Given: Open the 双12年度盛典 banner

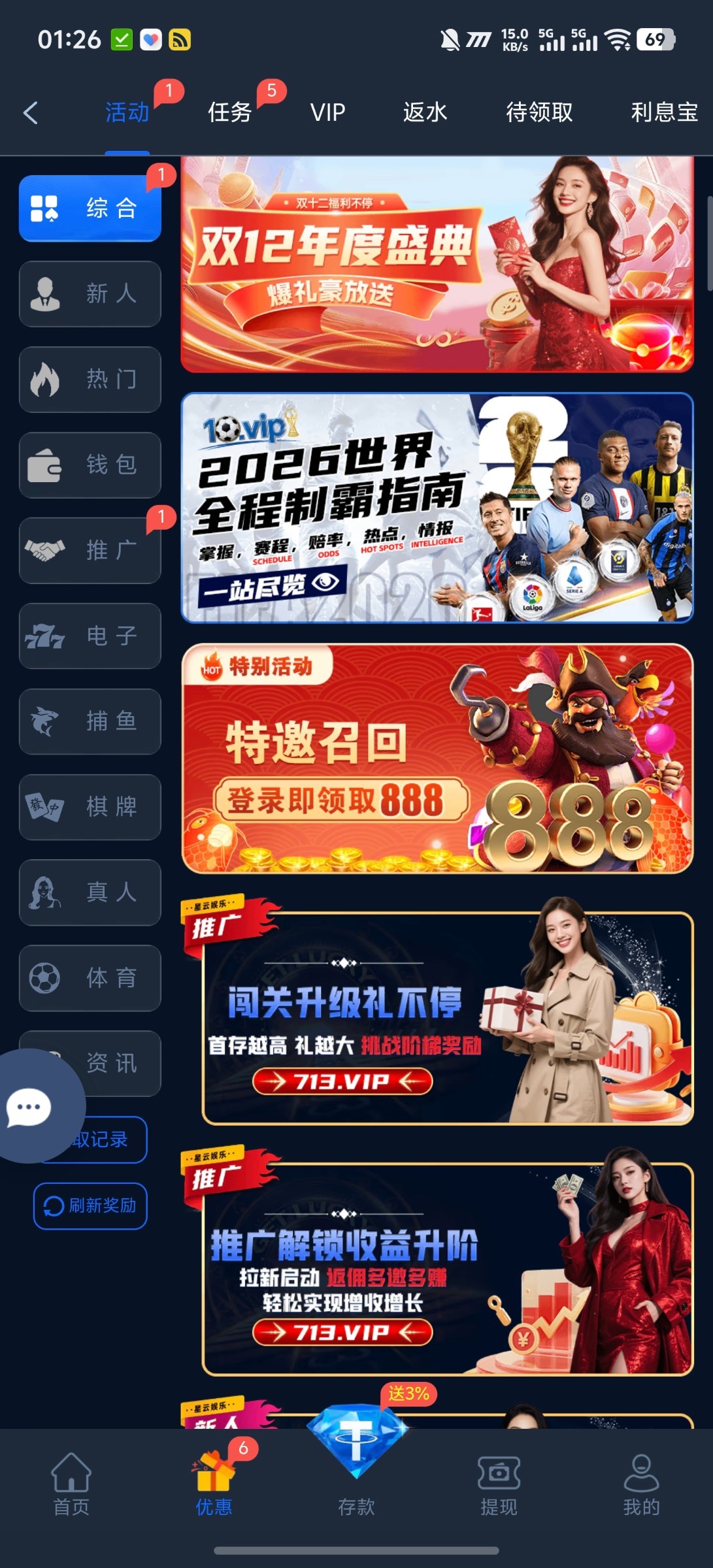Looking at the screenshot, I should [437, 265].
